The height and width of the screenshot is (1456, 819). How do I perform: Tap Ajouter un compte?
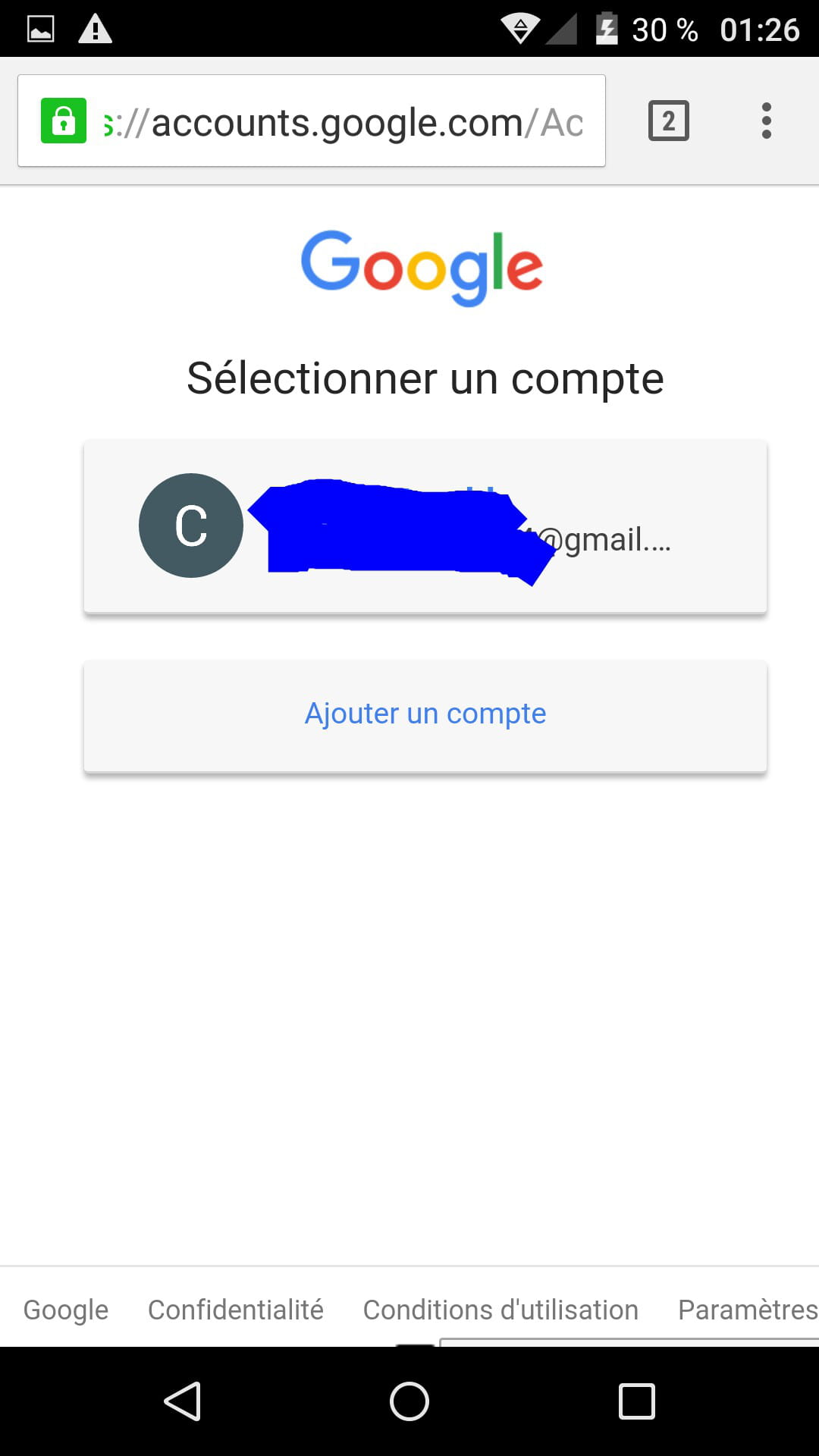[425, 714]
